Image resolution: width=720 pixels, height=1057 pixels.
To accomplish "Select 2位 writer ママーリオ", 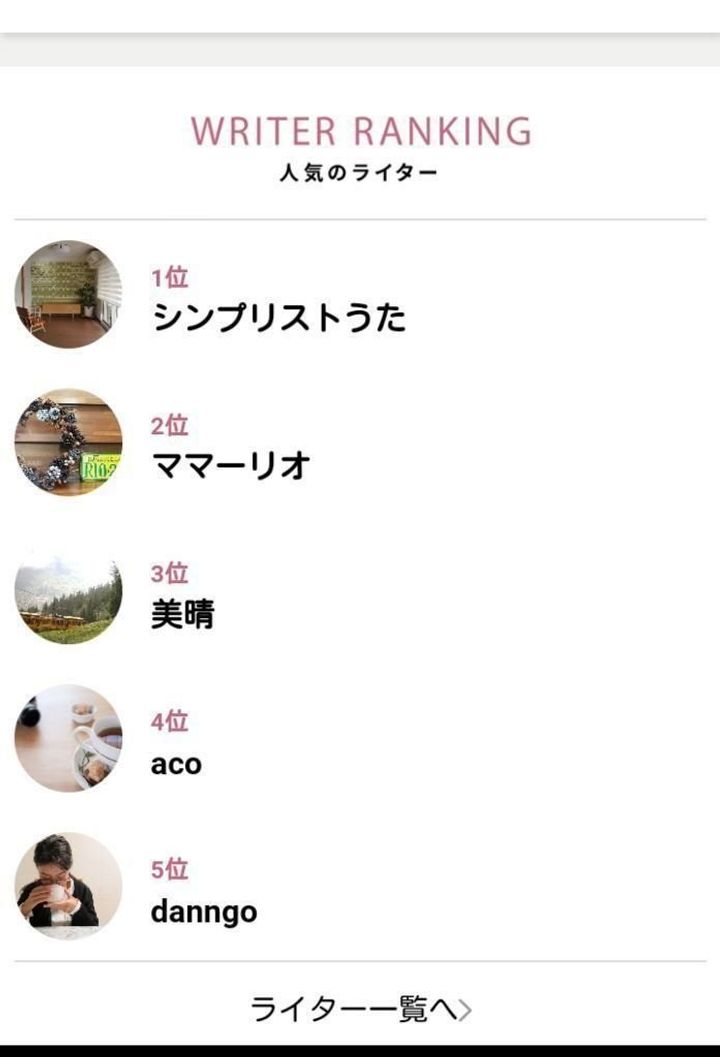I will coord(230,466).
